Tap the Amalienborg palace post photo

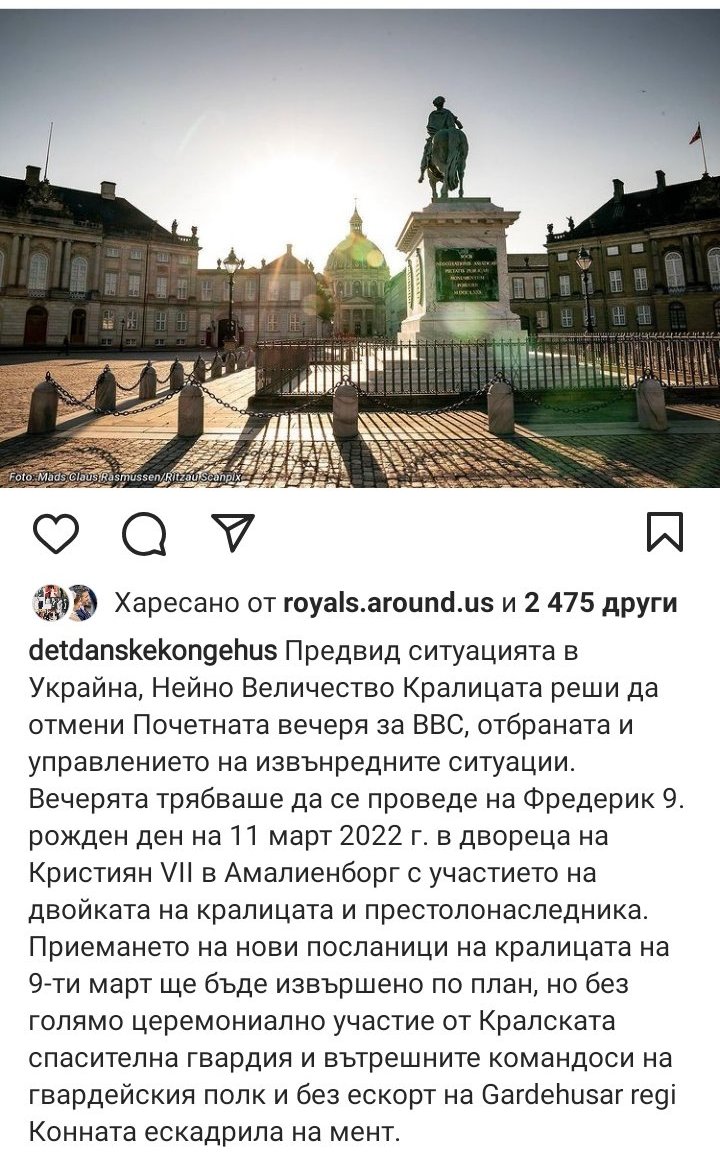coord(360,250)
